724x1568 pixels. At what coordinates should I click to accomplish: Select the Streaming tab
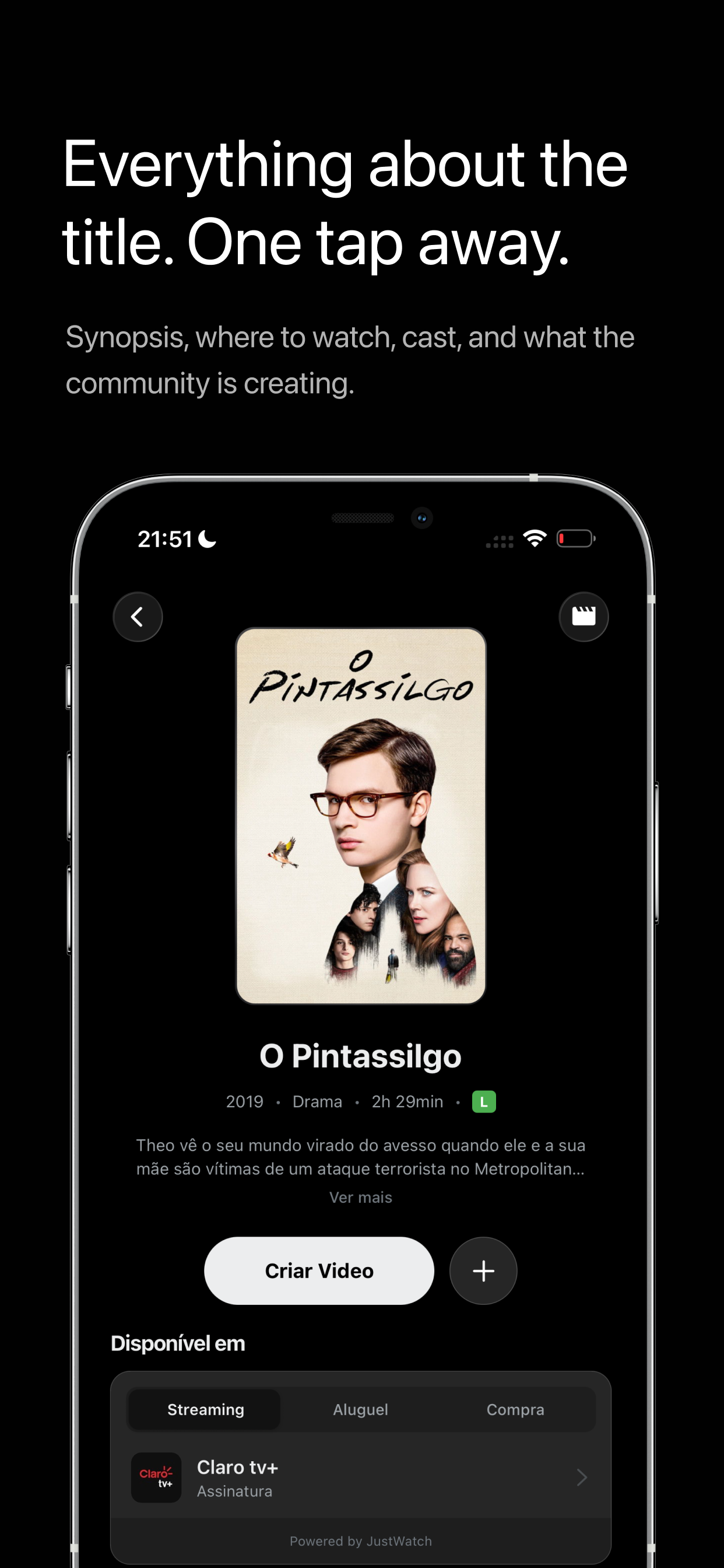[x=205, y=1409]
